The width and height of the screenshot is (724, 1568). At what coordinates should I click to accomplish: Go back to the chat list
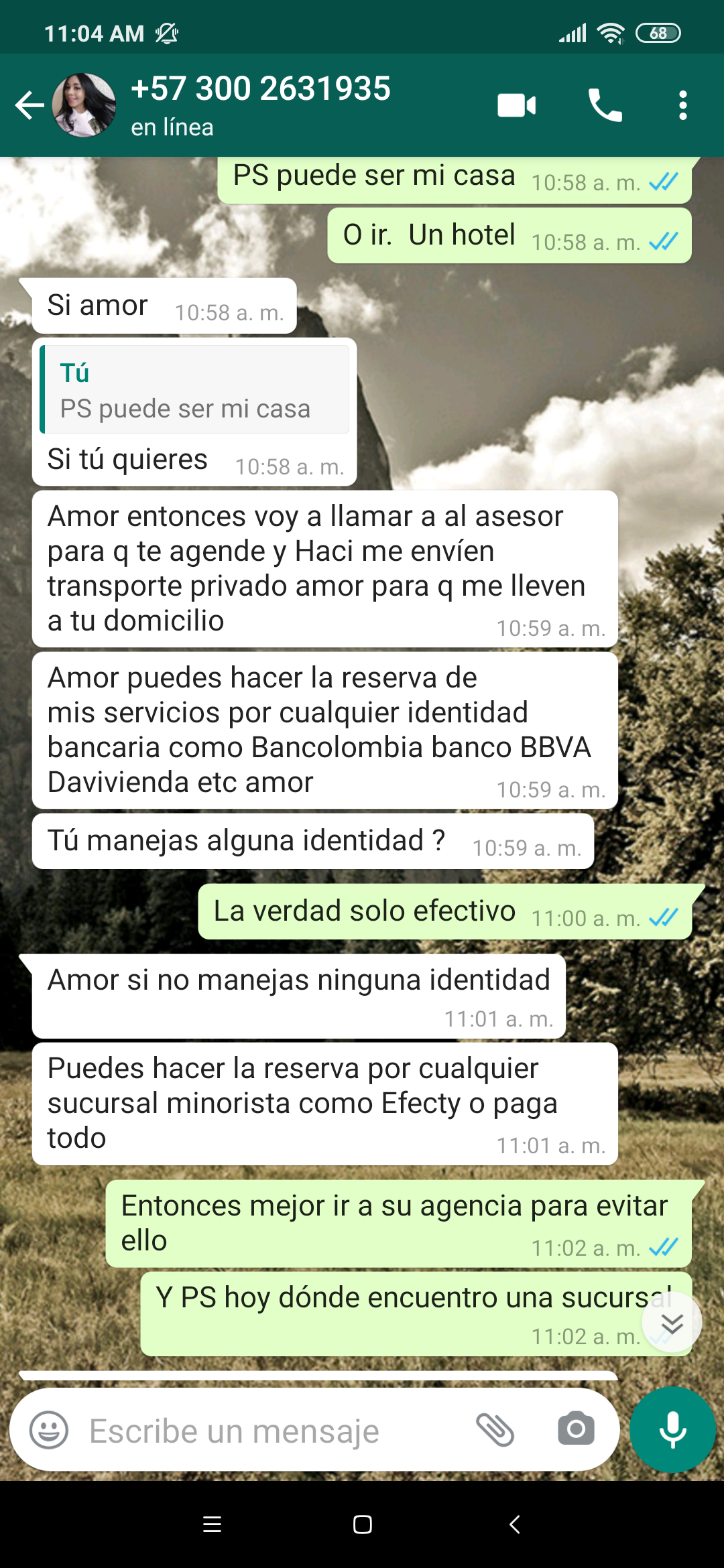[x=29, y=105]
